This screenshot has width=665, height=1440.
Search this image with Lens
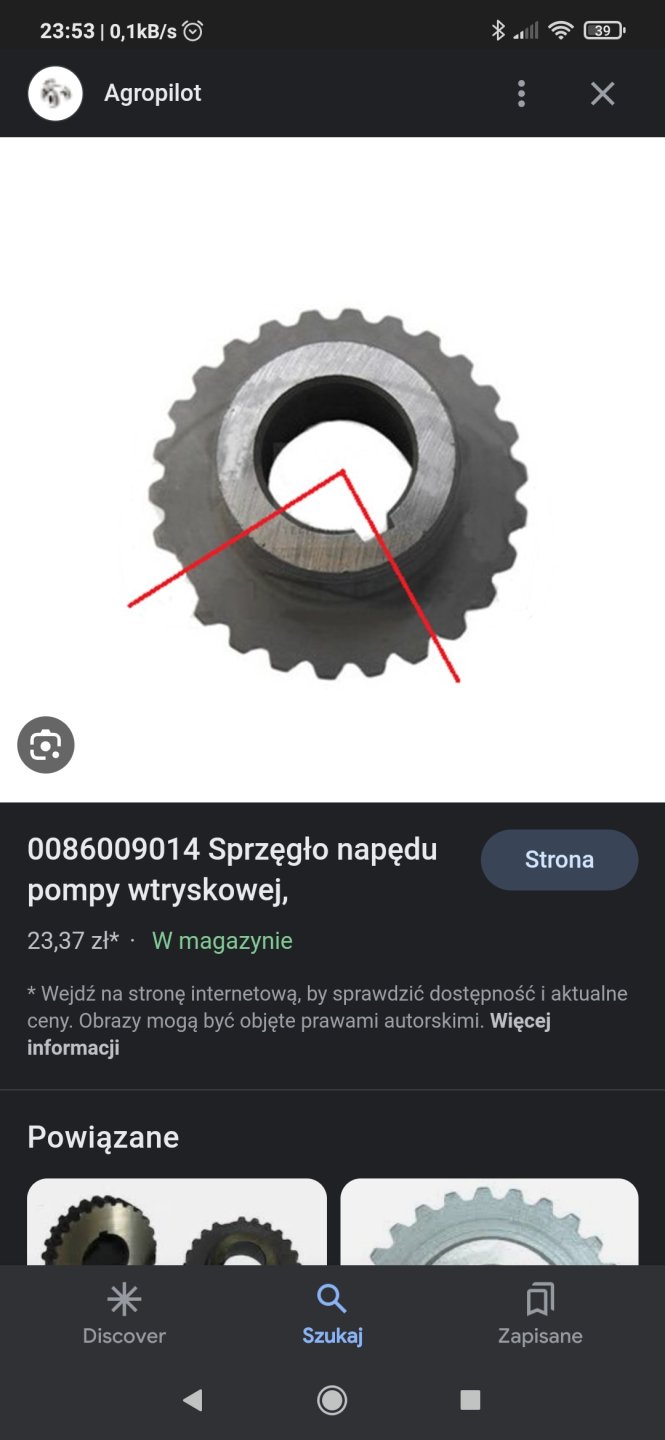pyautogui.click(x=46, y=745)
